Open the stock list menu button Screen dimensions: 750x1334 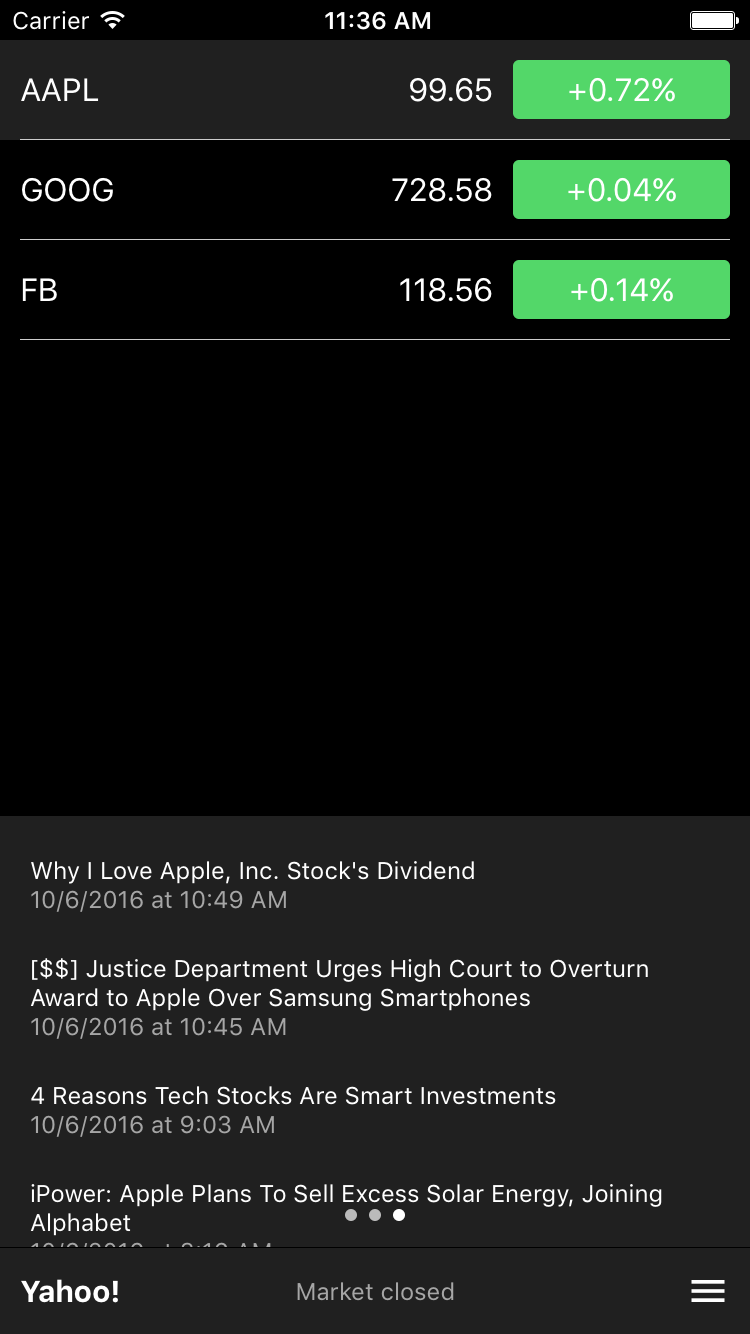point(707,1291)
